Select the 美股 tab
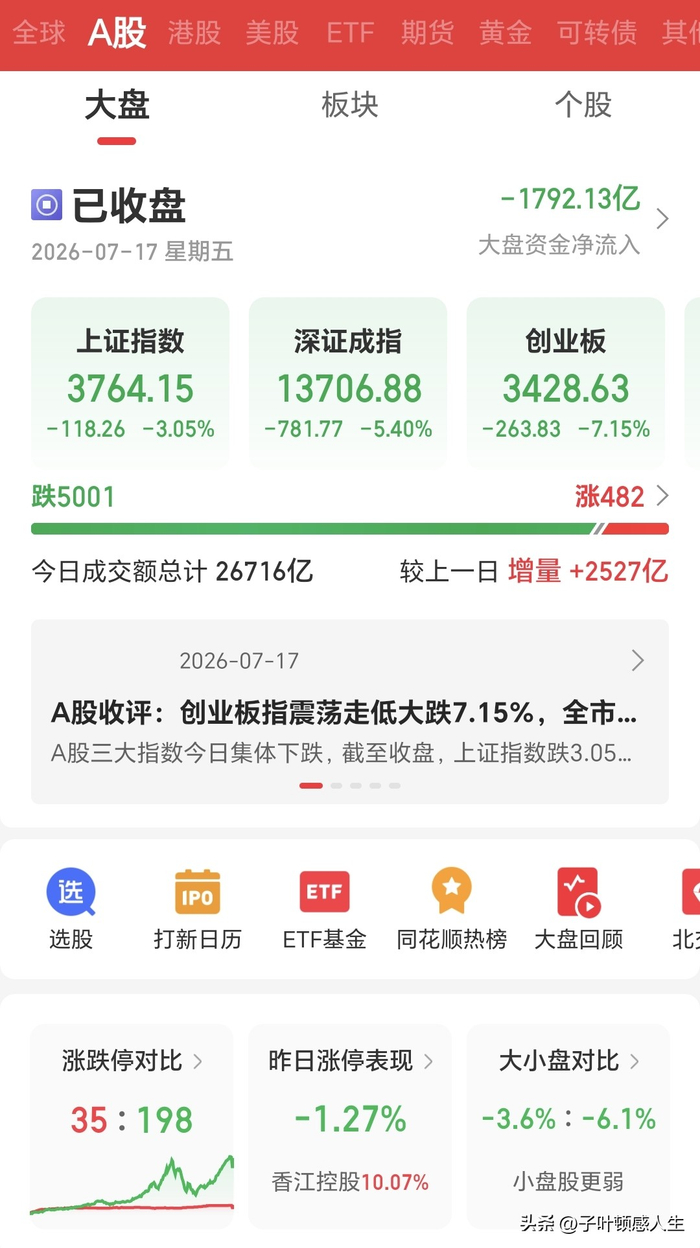Viewport: 700px width, 1248px height. (x=272, y=33)
